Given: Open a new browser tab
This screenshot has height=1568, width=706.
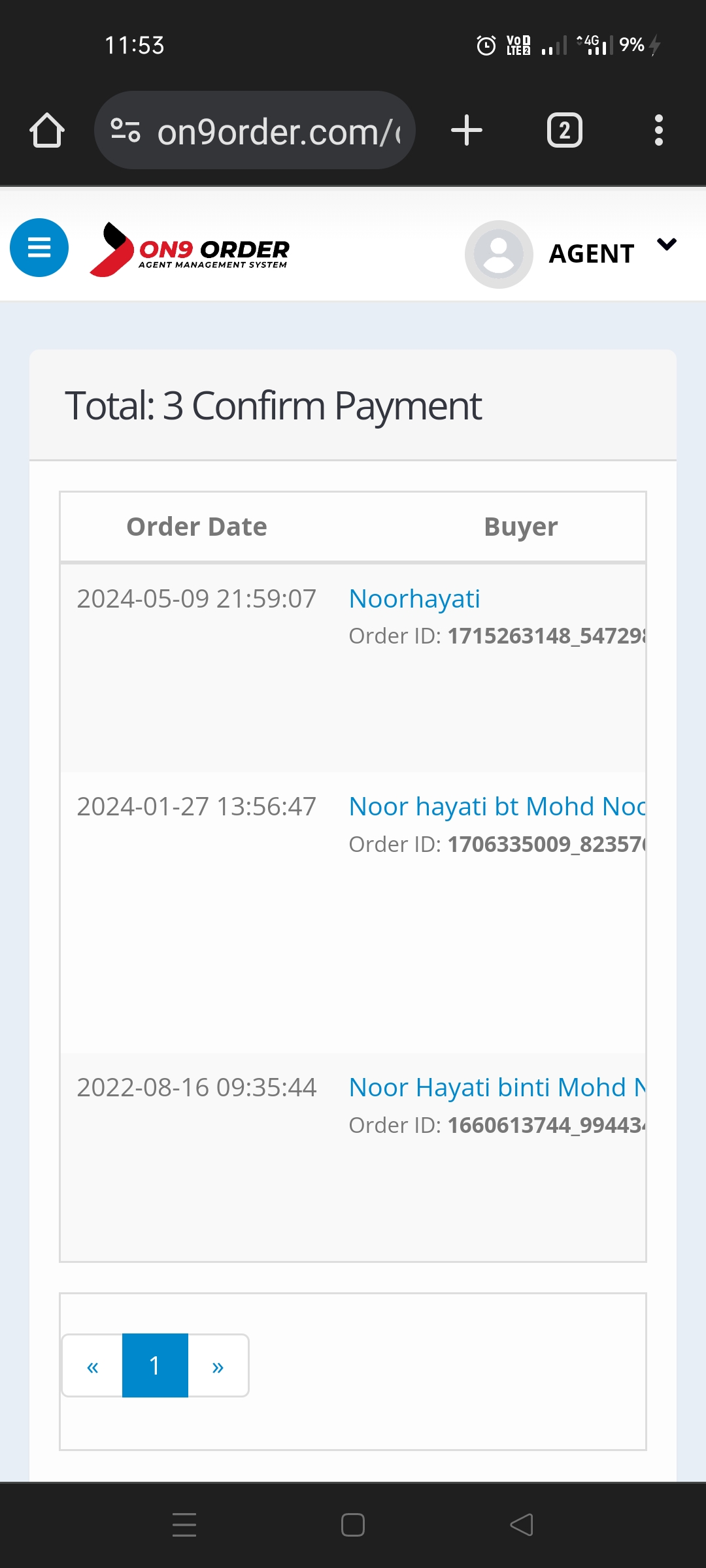Looking at the screenshot, I should pos(467,130).
